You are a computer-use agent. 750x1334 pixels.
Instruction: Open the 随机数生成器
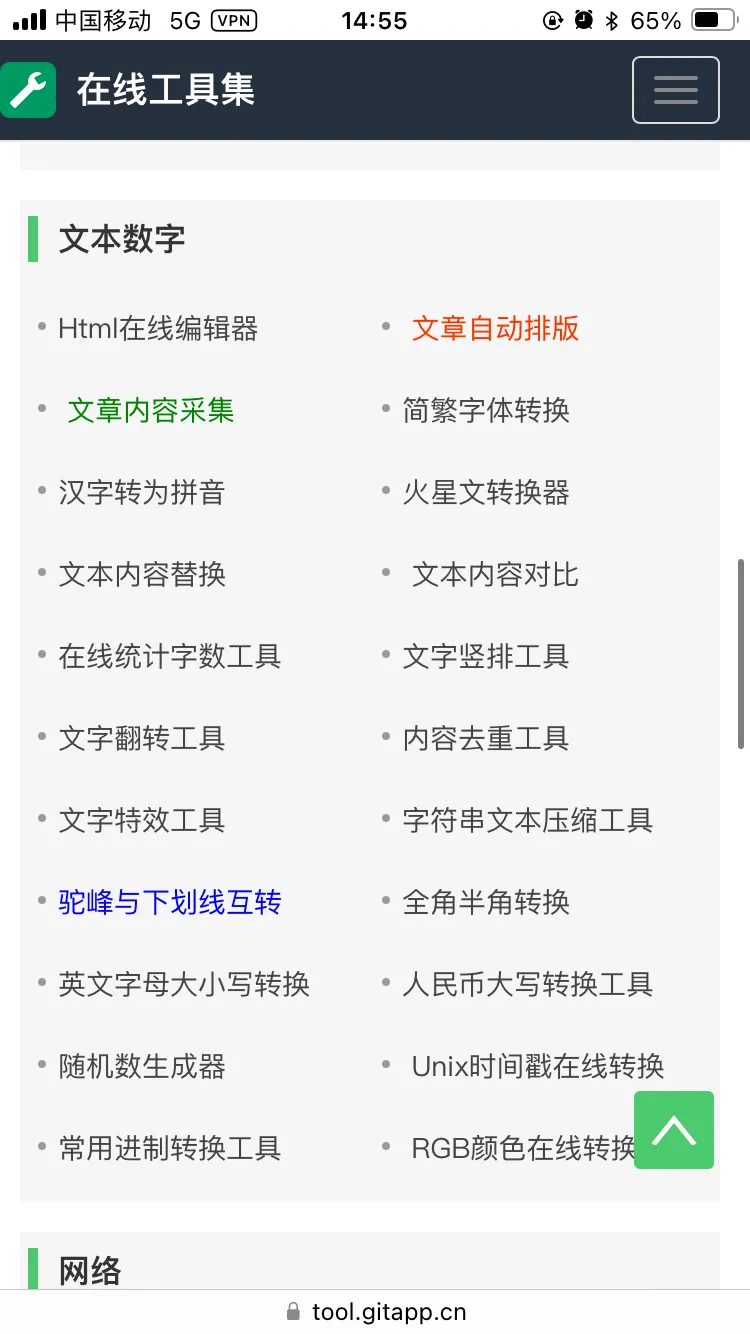142,1067
